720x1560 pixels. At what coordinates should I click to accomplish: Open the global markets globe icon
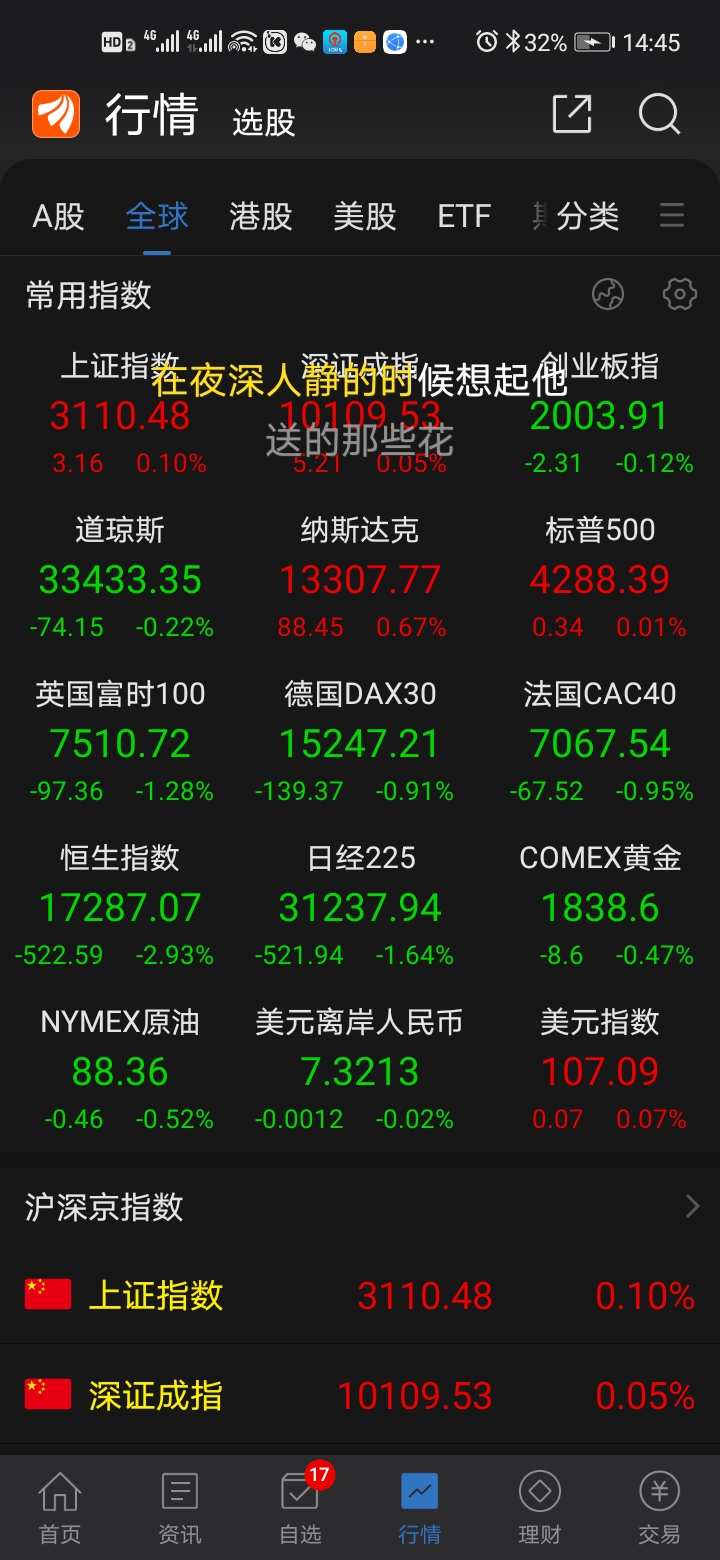click(x=607, y=294)
